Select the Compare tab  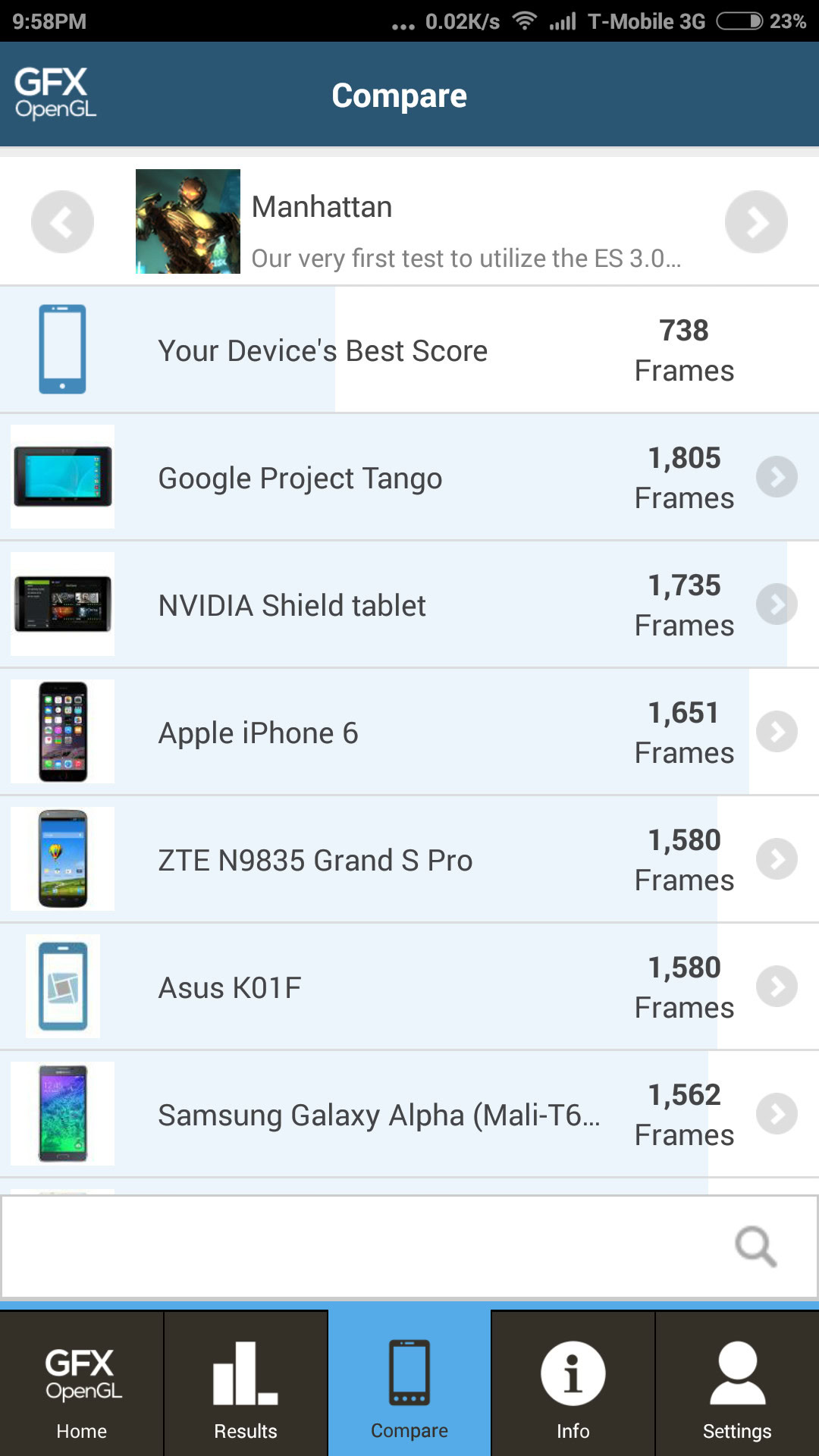(x=409, y=1385)
